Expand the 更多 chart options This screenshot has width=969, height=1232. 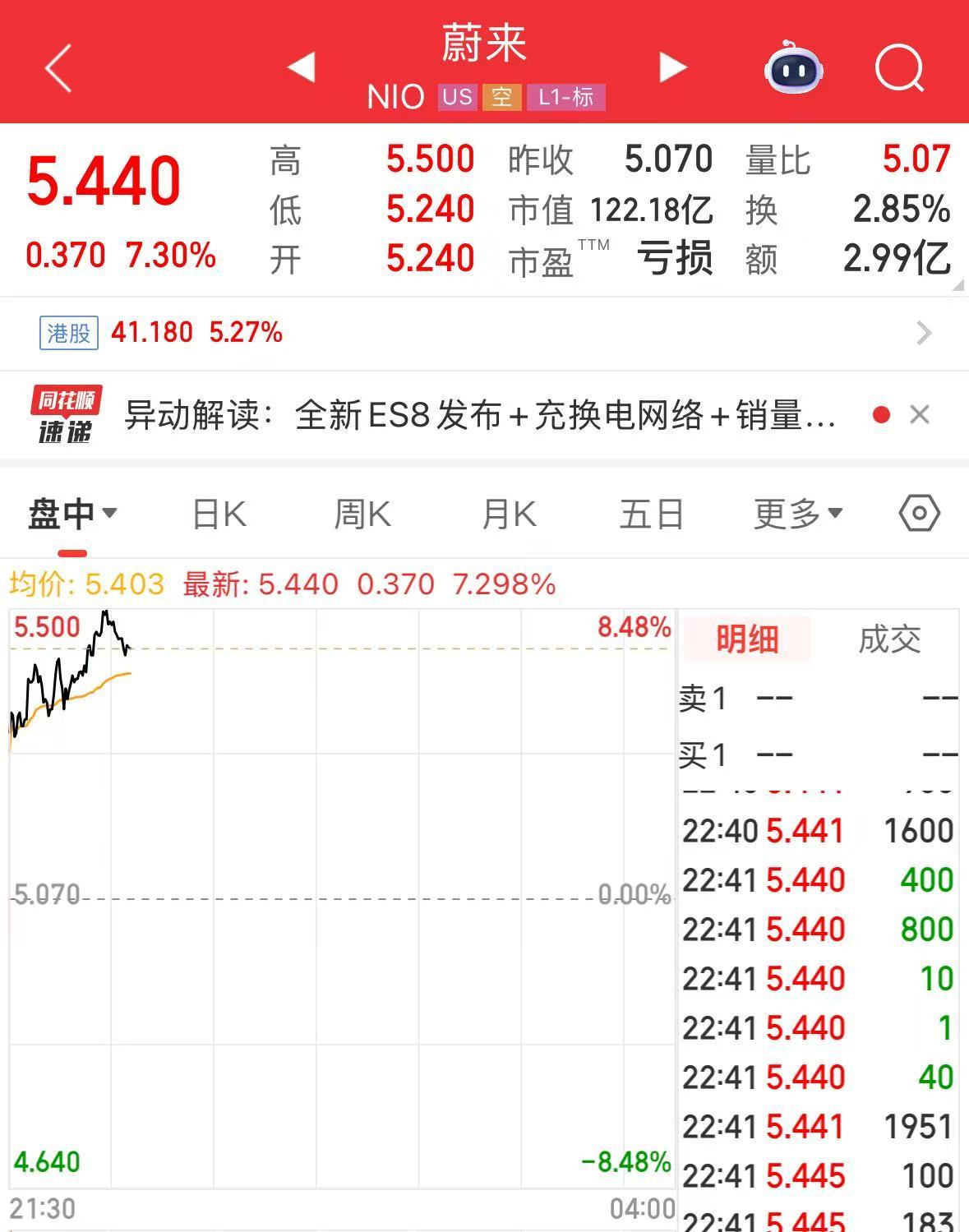797,514
